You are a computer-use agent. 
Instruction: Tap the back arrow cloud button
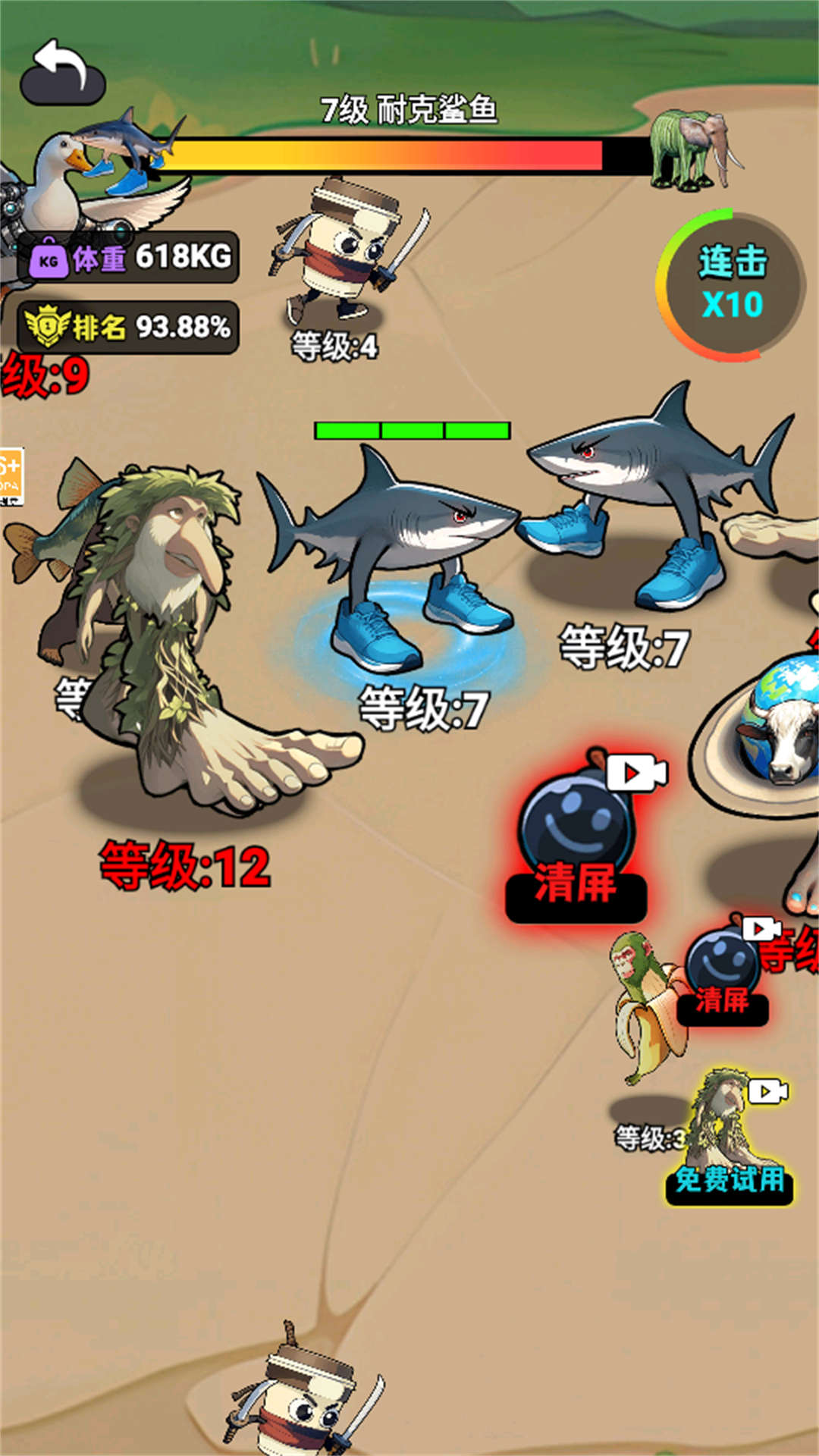(x=63, y=72)
